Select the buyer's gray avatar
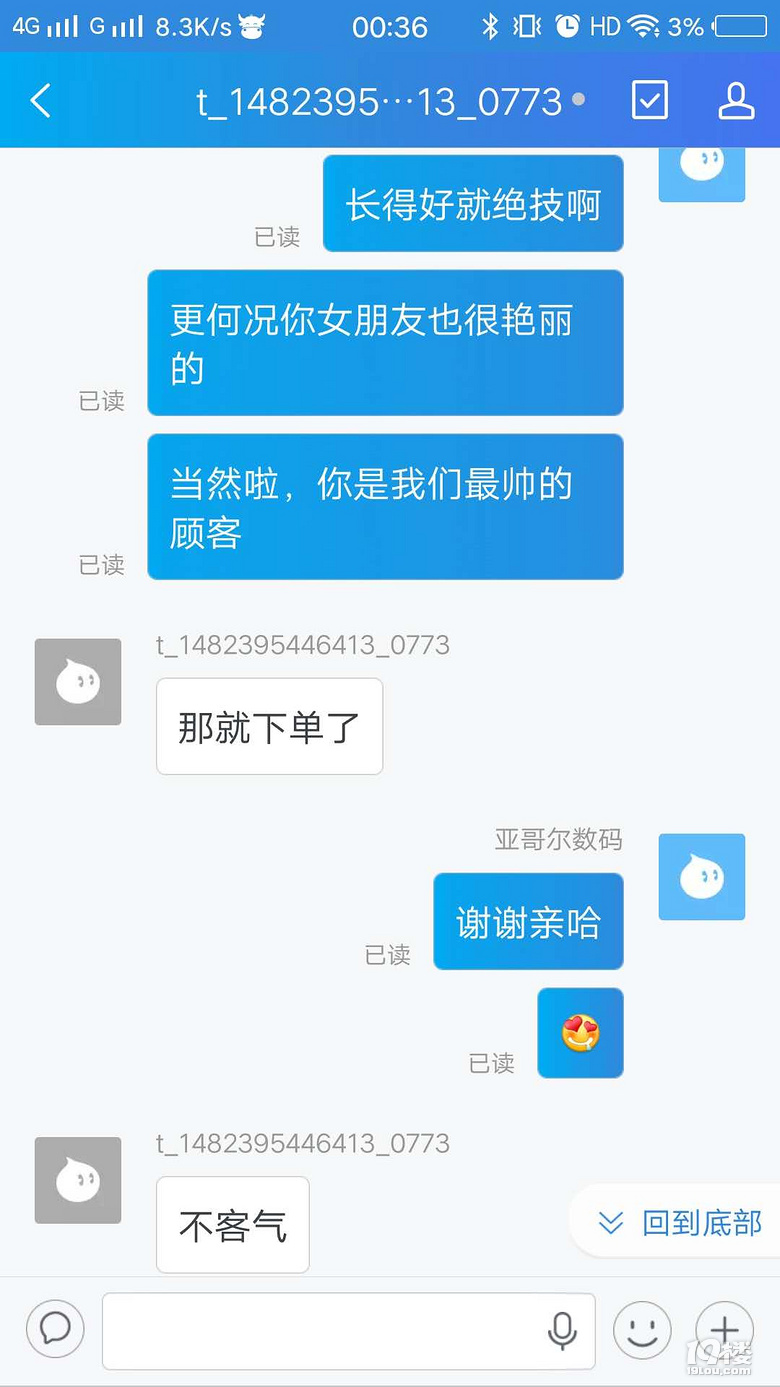The height and width of the screenshot is (1387, 780). coord(77,681)
